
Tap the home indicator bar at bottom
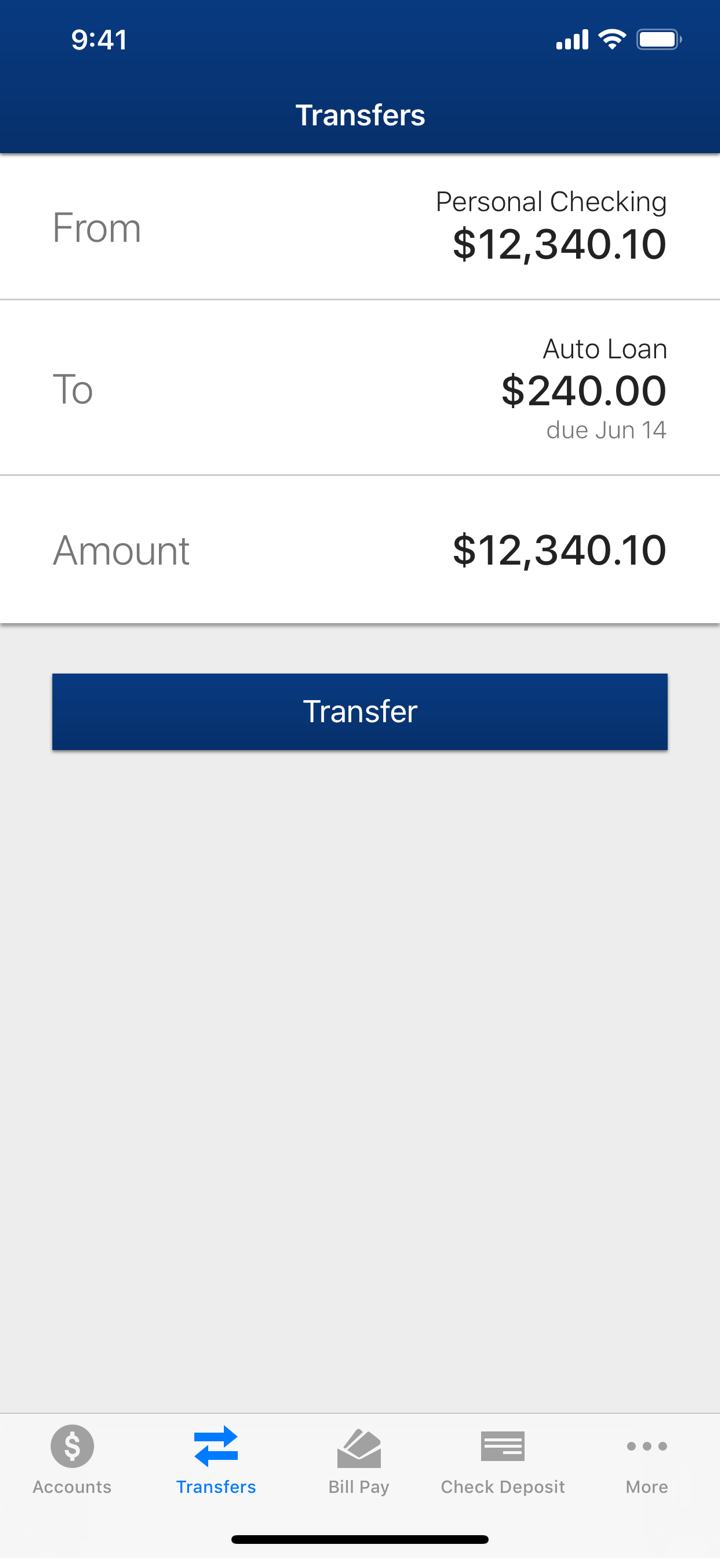360,1539
